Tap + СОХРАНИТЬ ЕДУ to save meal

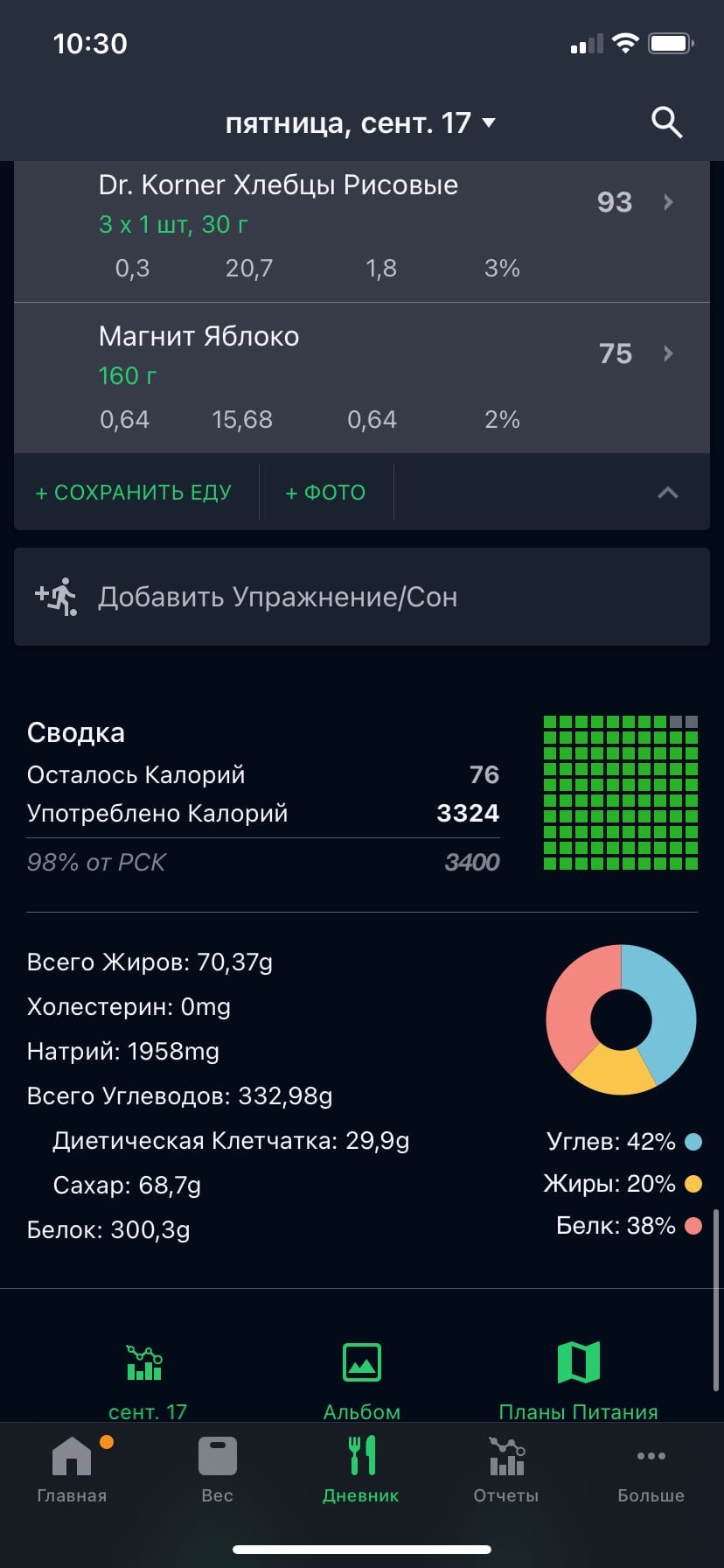tap(133, 492)
